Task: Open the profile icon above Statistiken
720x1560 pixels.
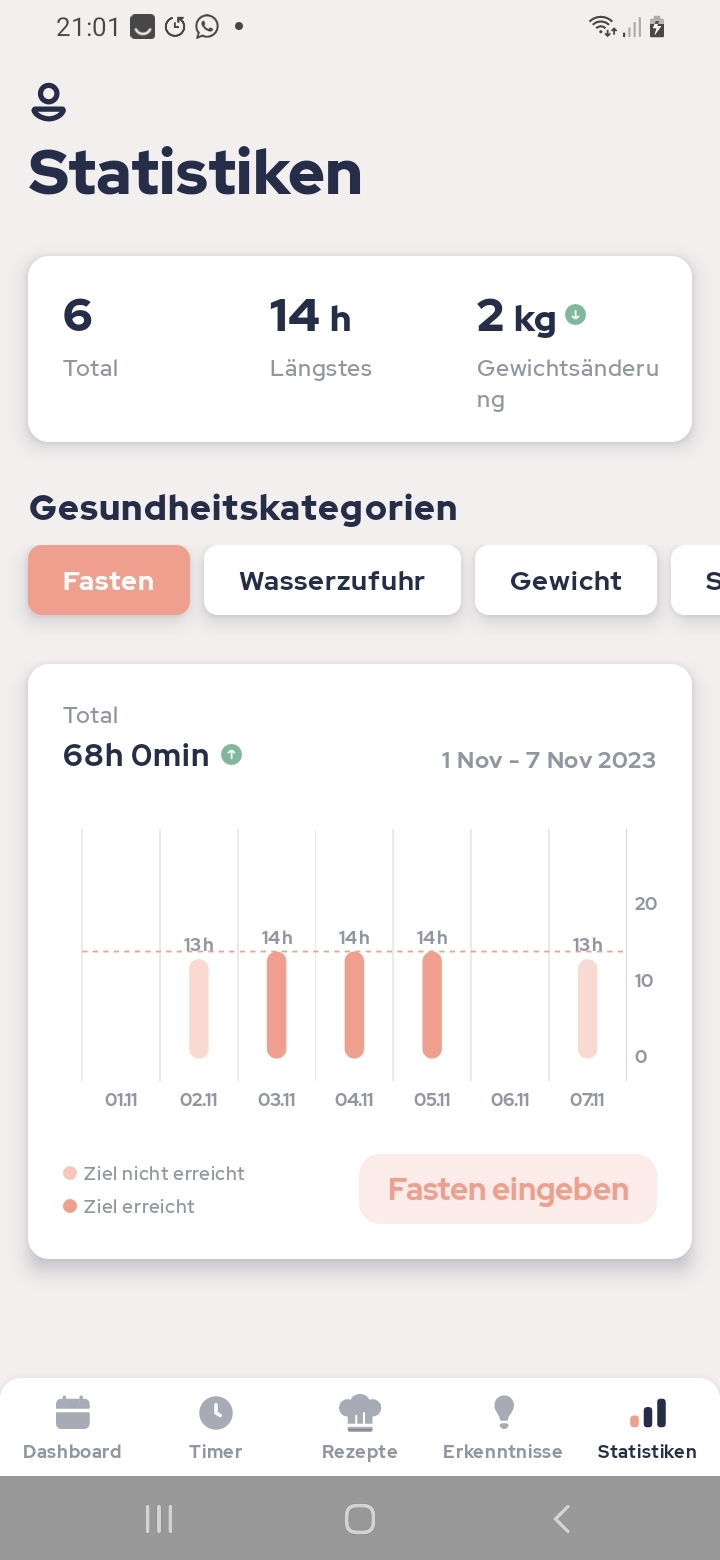Action: coord(48,103)
